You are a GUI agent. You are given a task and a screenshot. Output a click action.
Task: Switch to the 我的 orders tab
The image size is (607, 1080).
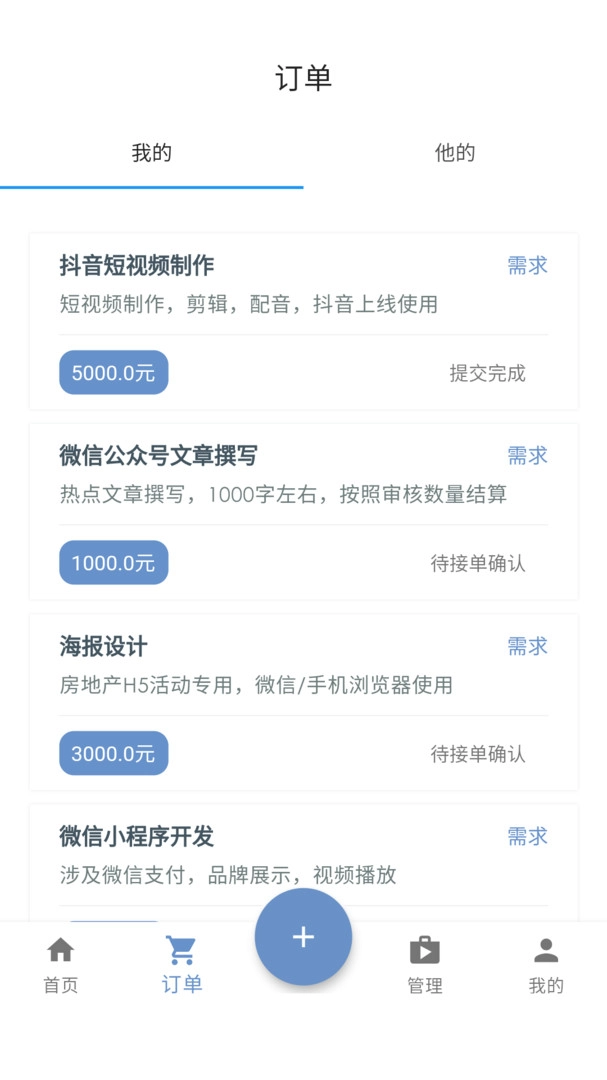pos(152,153)
